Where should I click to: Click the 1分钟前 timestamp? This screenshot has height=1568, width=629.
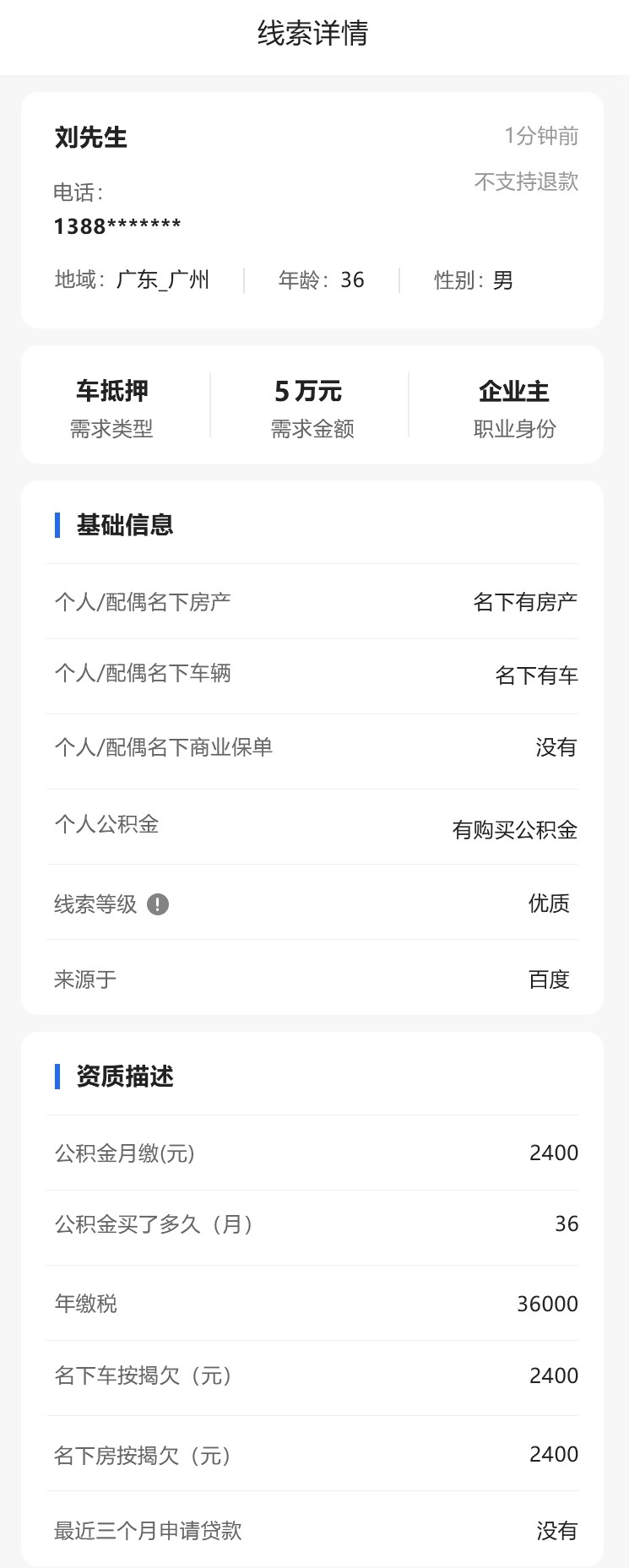541,135
